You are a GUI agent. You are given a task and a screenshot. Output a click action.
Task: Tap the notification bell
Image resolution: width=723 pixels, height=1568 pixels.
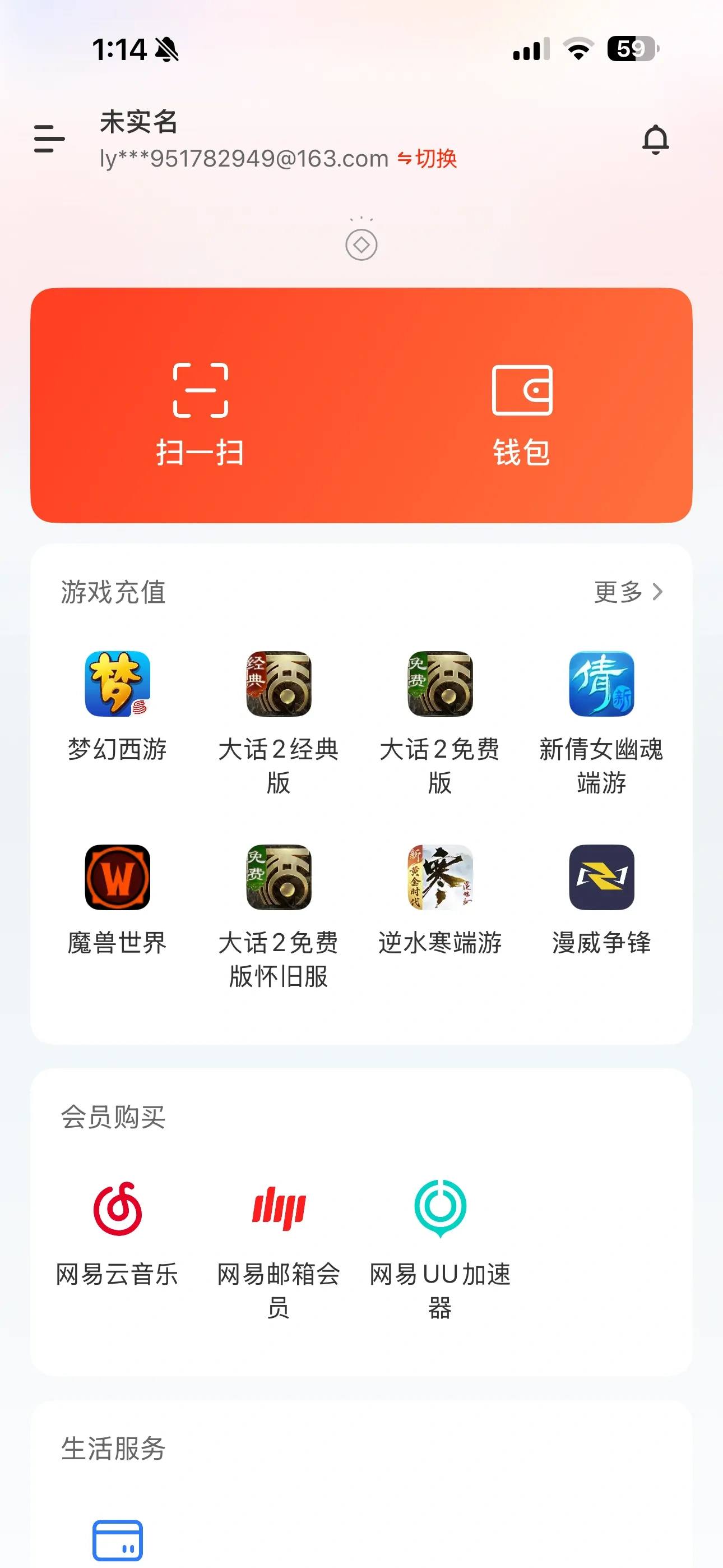click(655, 139)
